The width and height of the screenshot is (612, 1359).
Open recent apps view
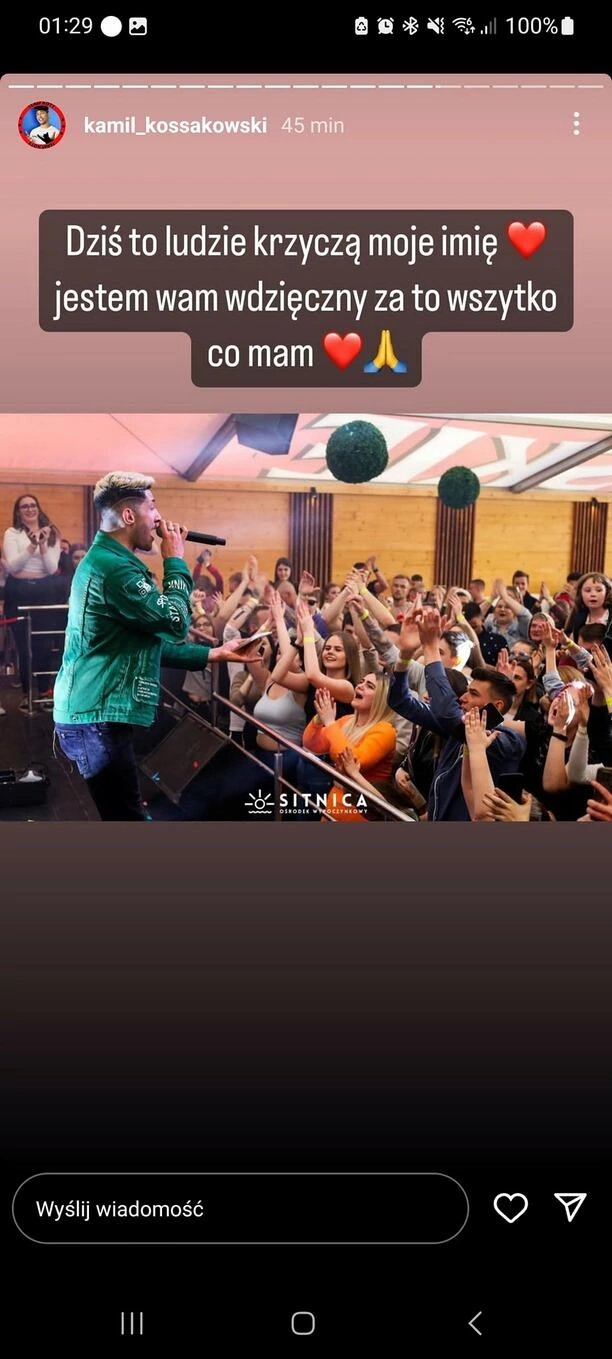[x=132, y=1323]
